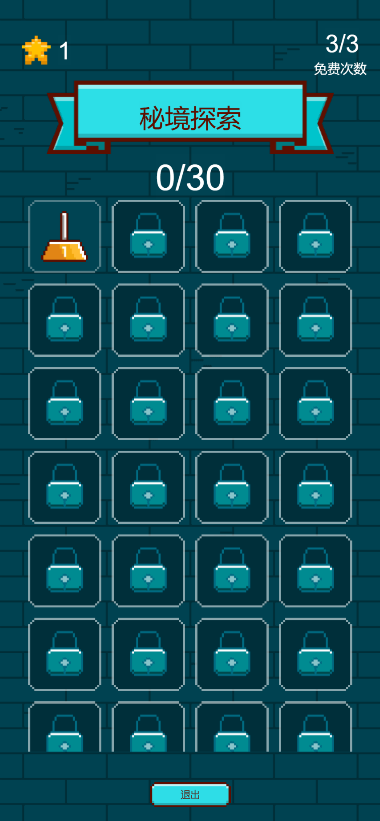Tap the 退出 exit button
The width and height of the screenshot is (380, 821).
(190, 794)
